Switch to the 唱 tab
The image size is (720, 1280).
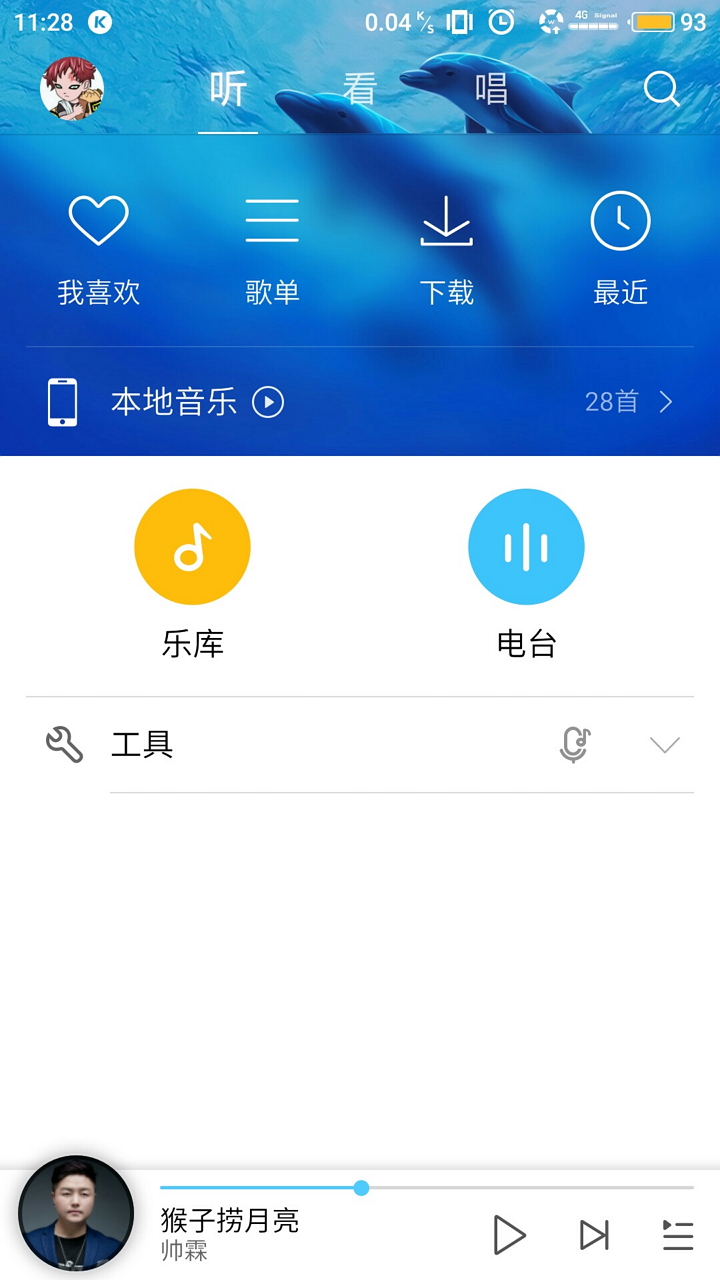tap(491, 90)
